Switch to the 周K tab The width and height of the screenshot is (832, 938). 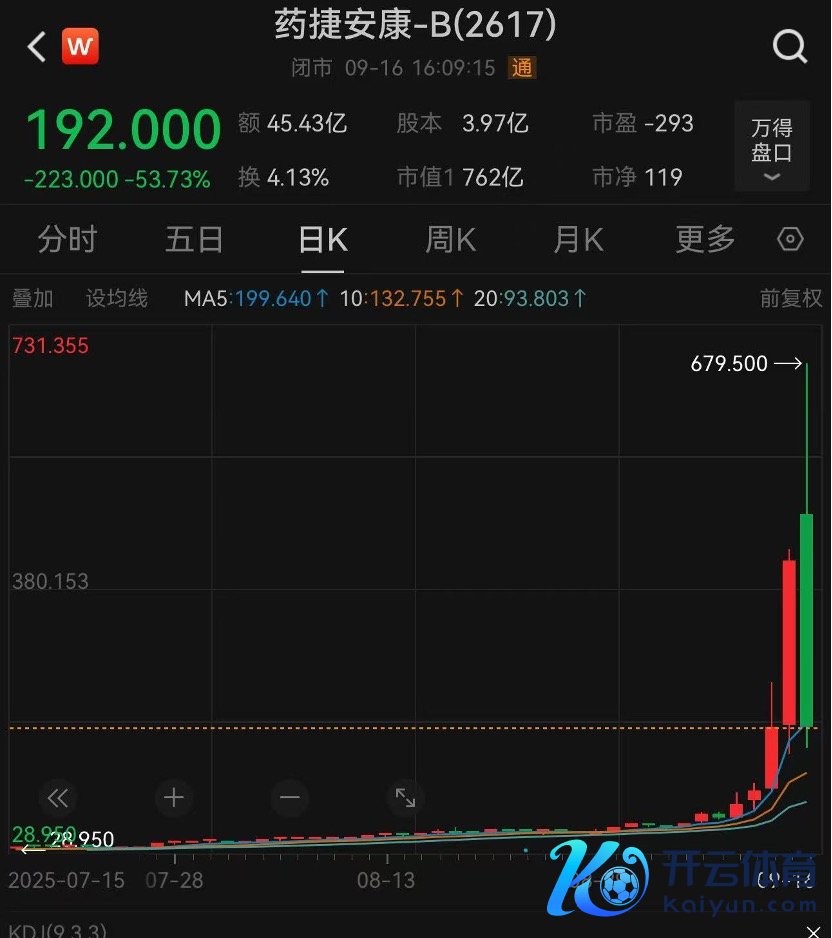451,240
